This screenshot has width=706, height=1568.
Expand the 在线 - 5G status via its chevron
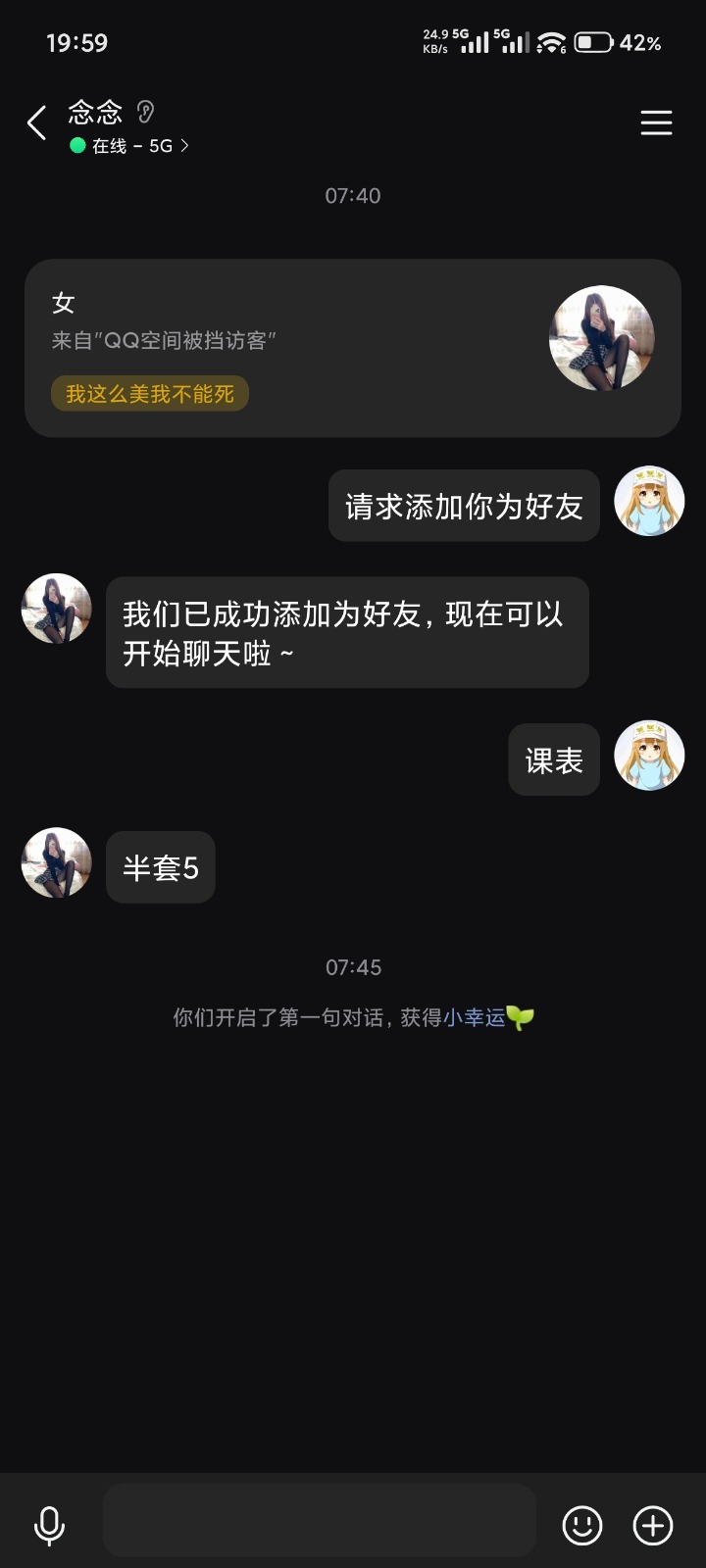click(x=184, y=145)
